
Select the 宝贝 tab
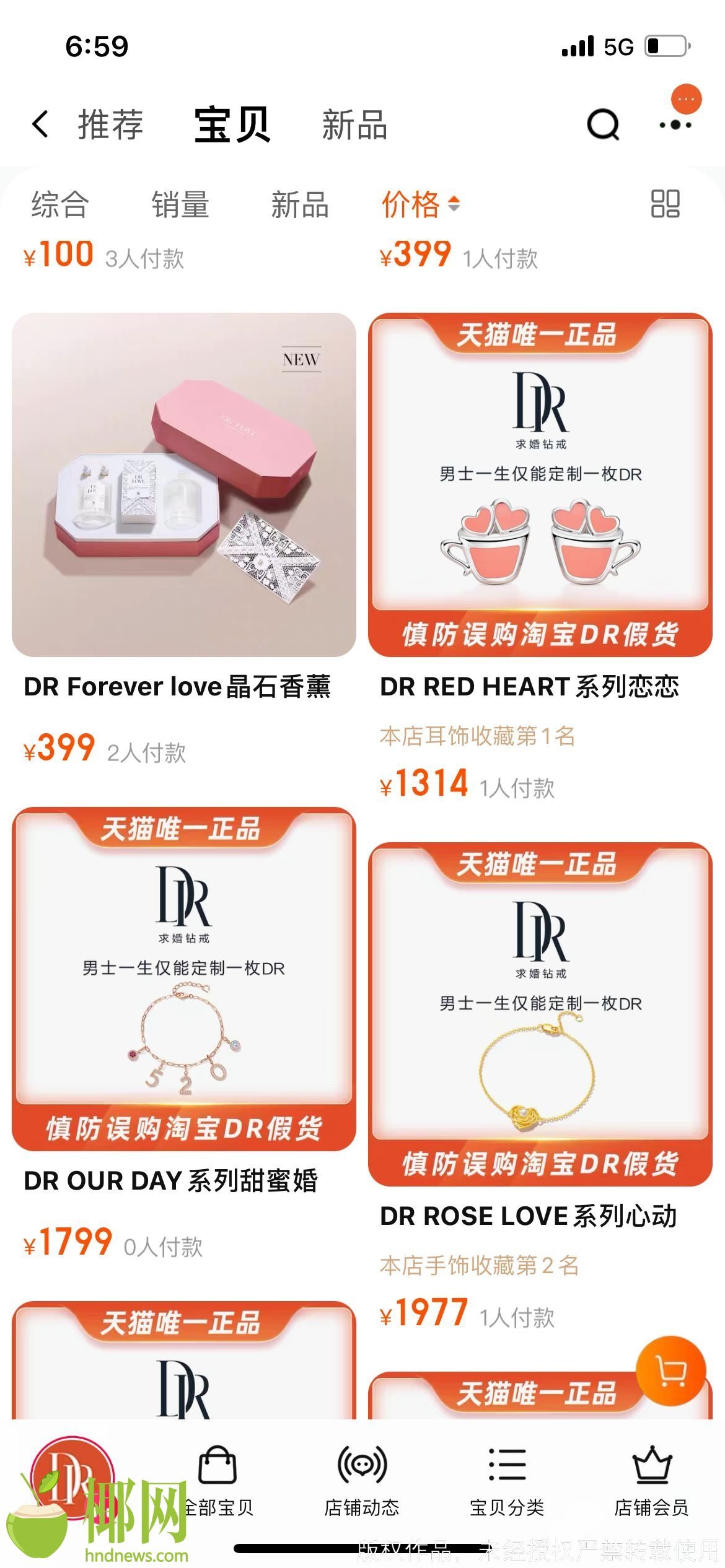pos(232,124)
